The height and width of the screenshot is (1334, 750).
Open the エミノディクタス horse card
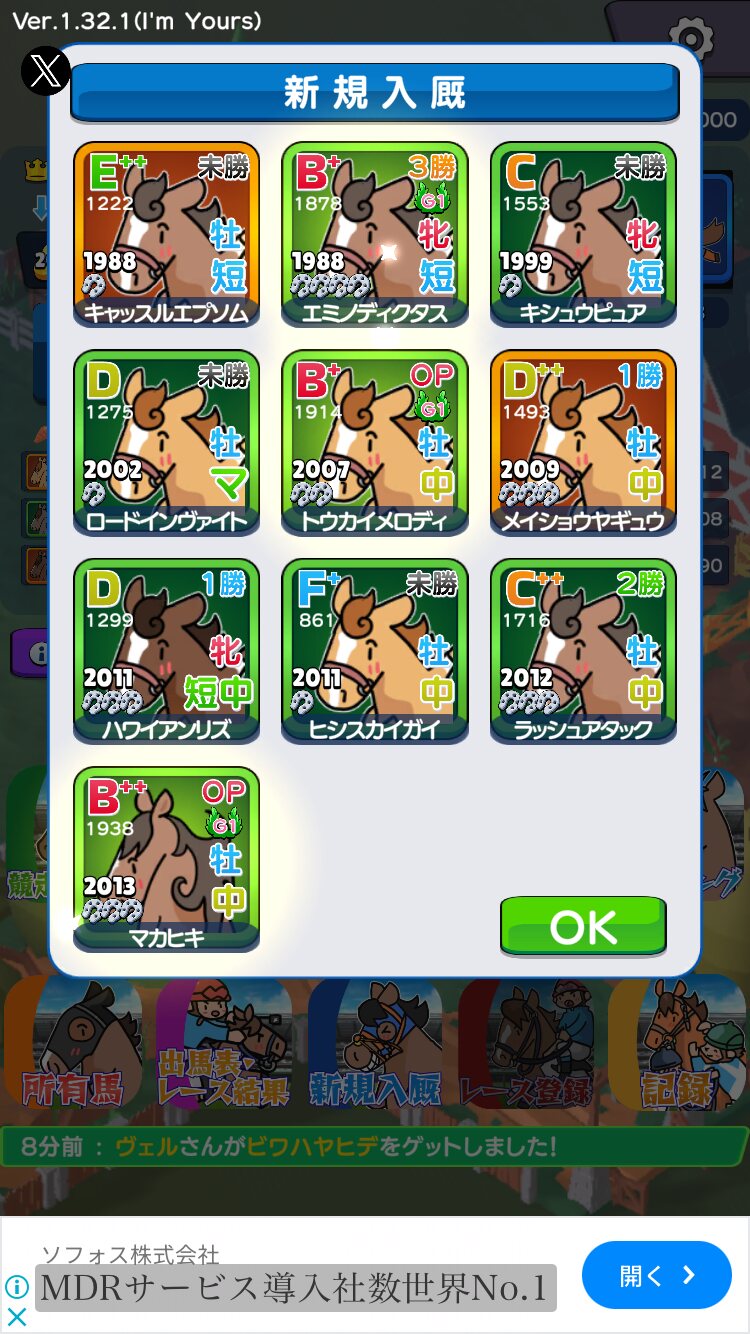click(x=375, y=234)
